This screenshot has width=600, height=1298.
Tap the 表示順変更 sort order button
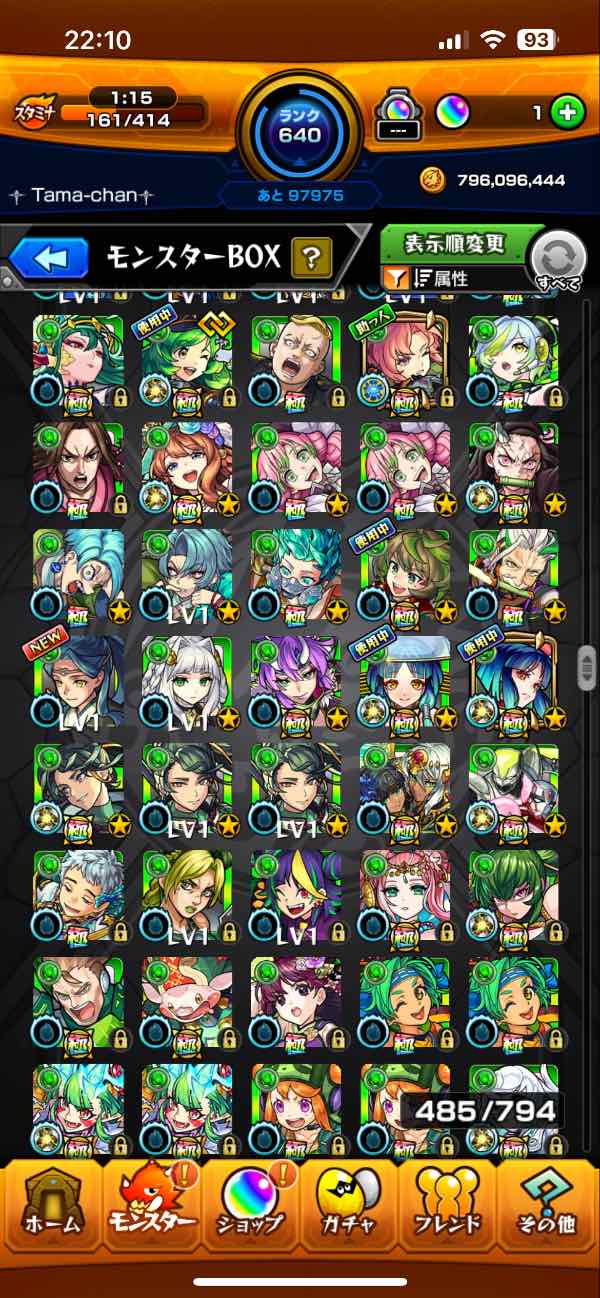point(454,243)
